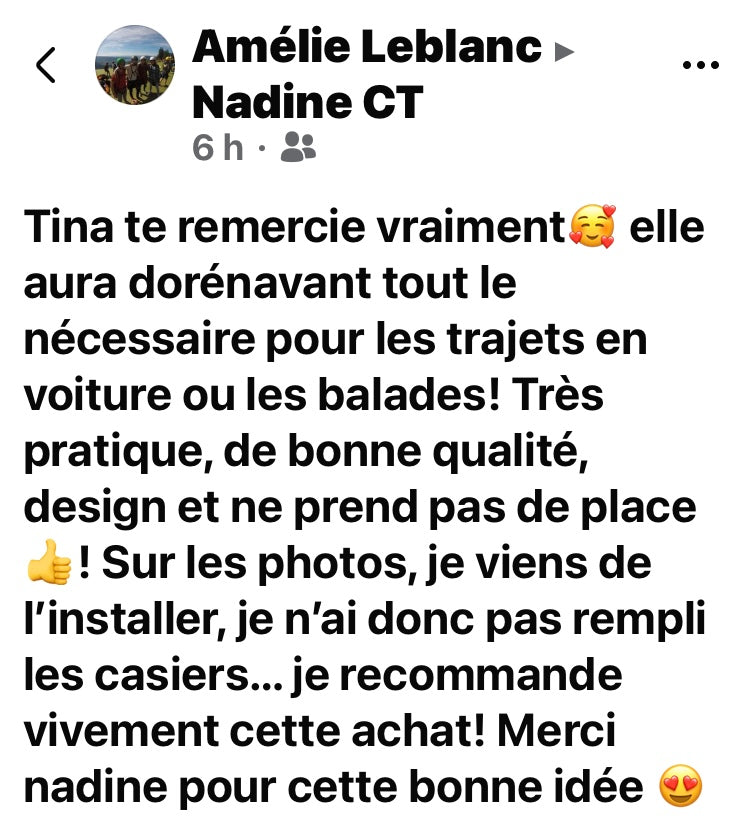Go back using the top-left arrow
The image size is (749, 822).
click(45, 65)
